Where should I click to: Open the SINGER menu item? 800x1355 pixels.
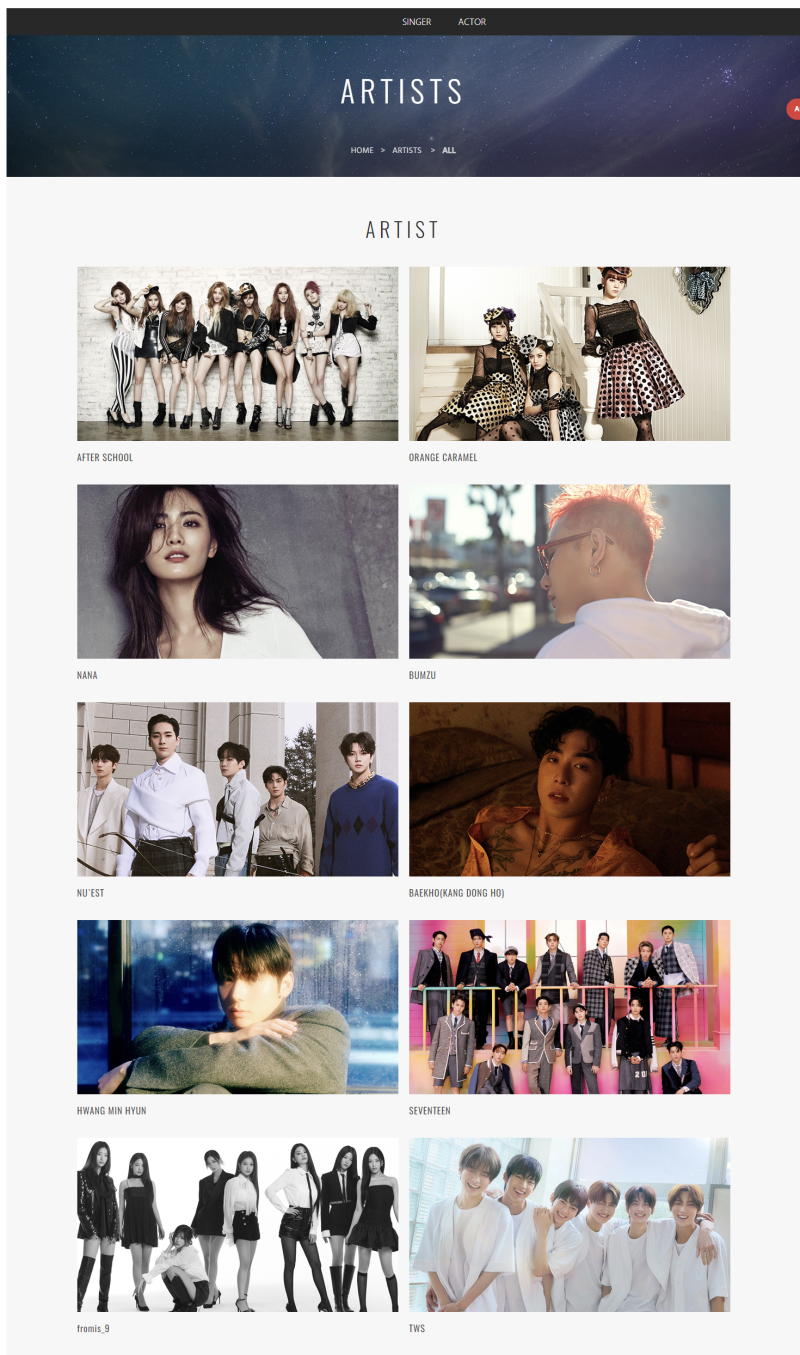[x=416, y=22]
